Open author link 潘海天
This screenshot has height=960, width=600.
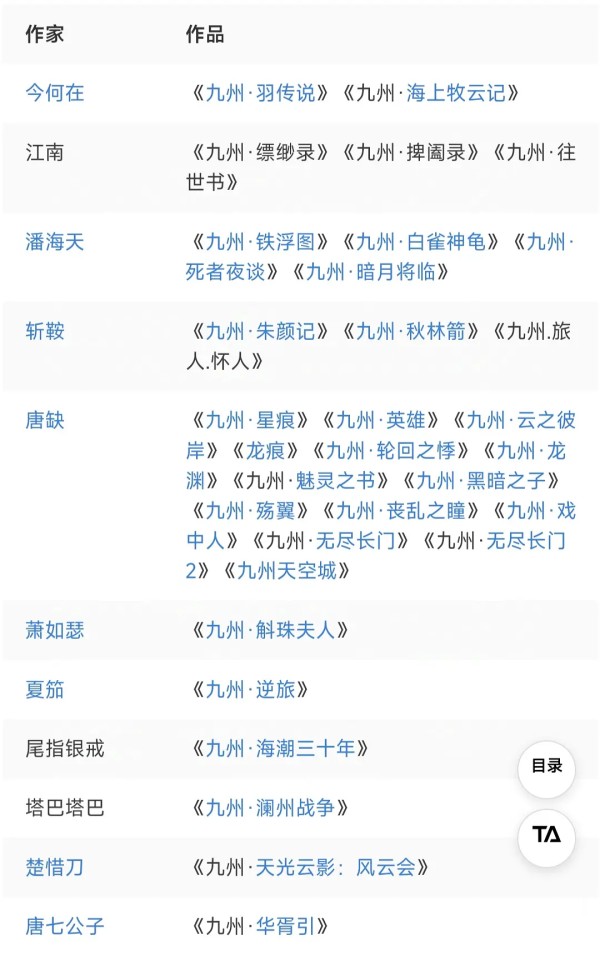55,241
